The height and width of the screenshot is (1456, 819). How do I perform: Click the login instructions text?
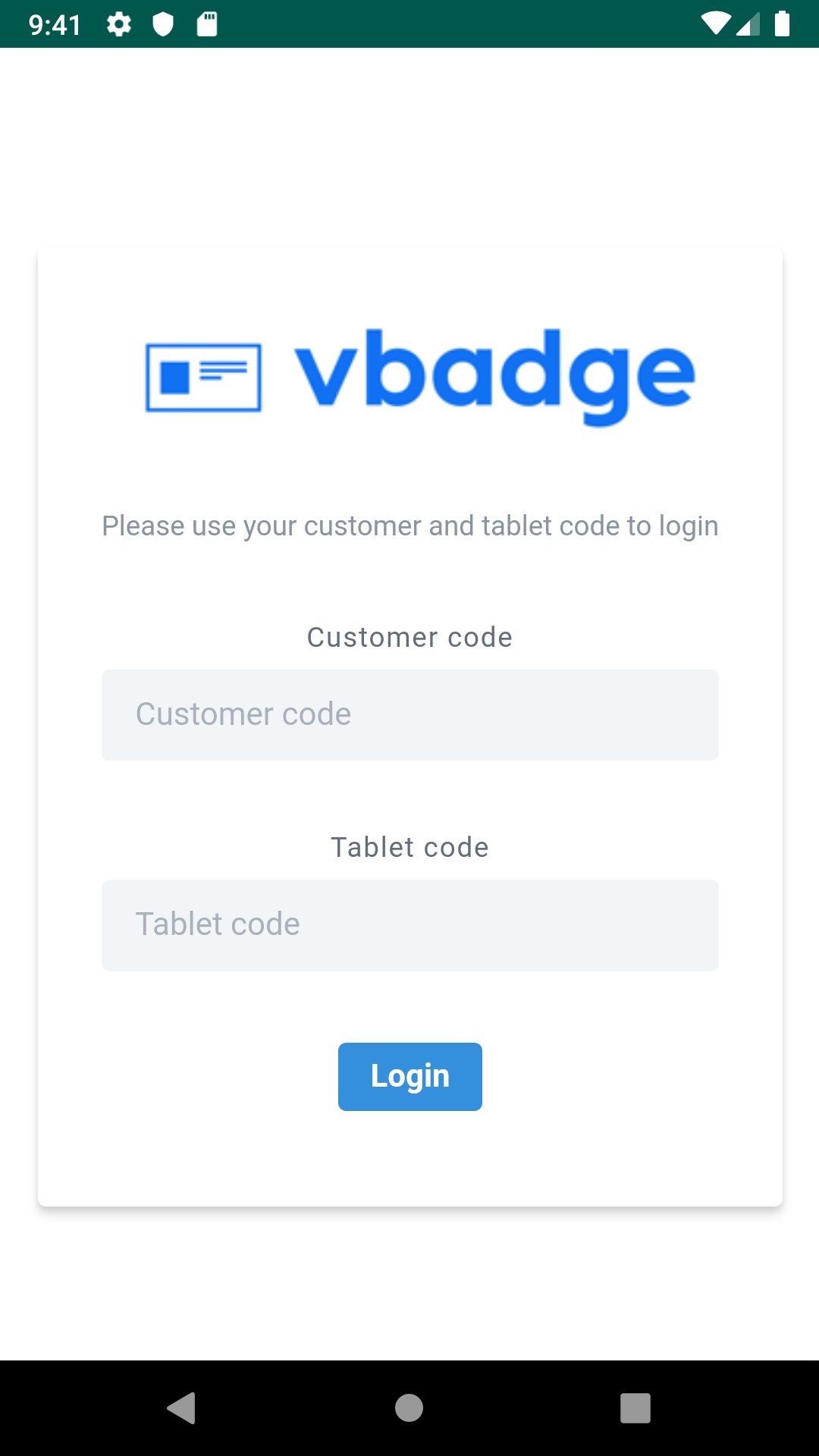coord(409,525)
